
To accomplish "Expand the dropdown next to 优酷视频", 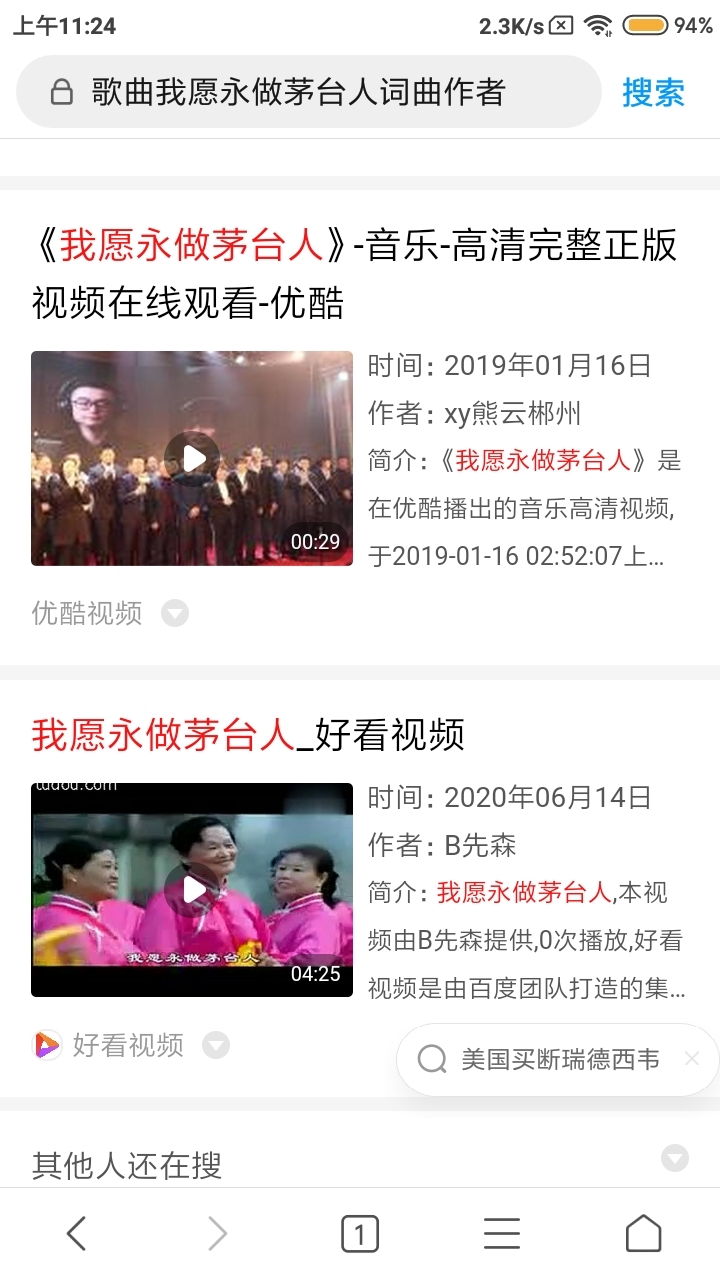I will (x=175, y=613).
